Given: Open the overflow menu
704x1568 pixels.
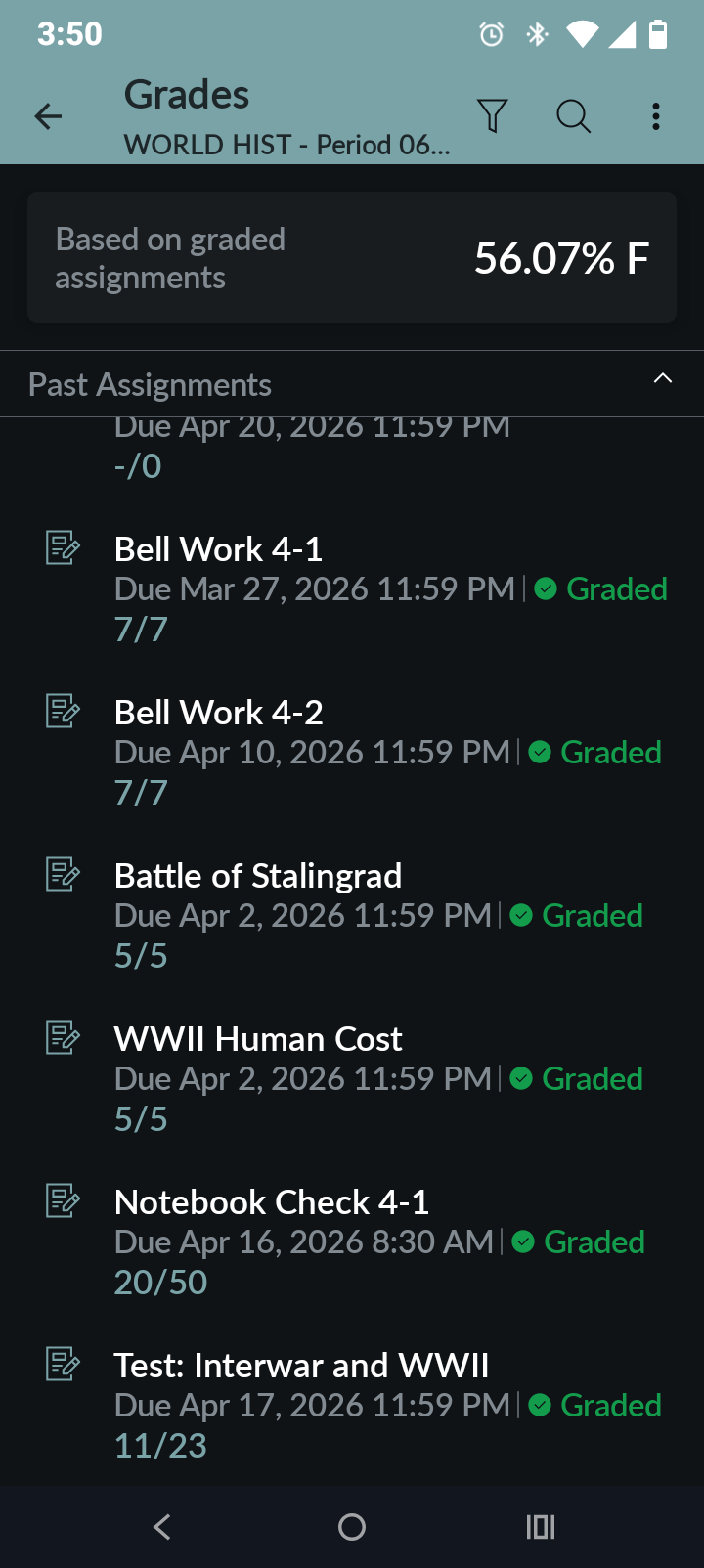Looking at the screenshot, I should 655,116.
